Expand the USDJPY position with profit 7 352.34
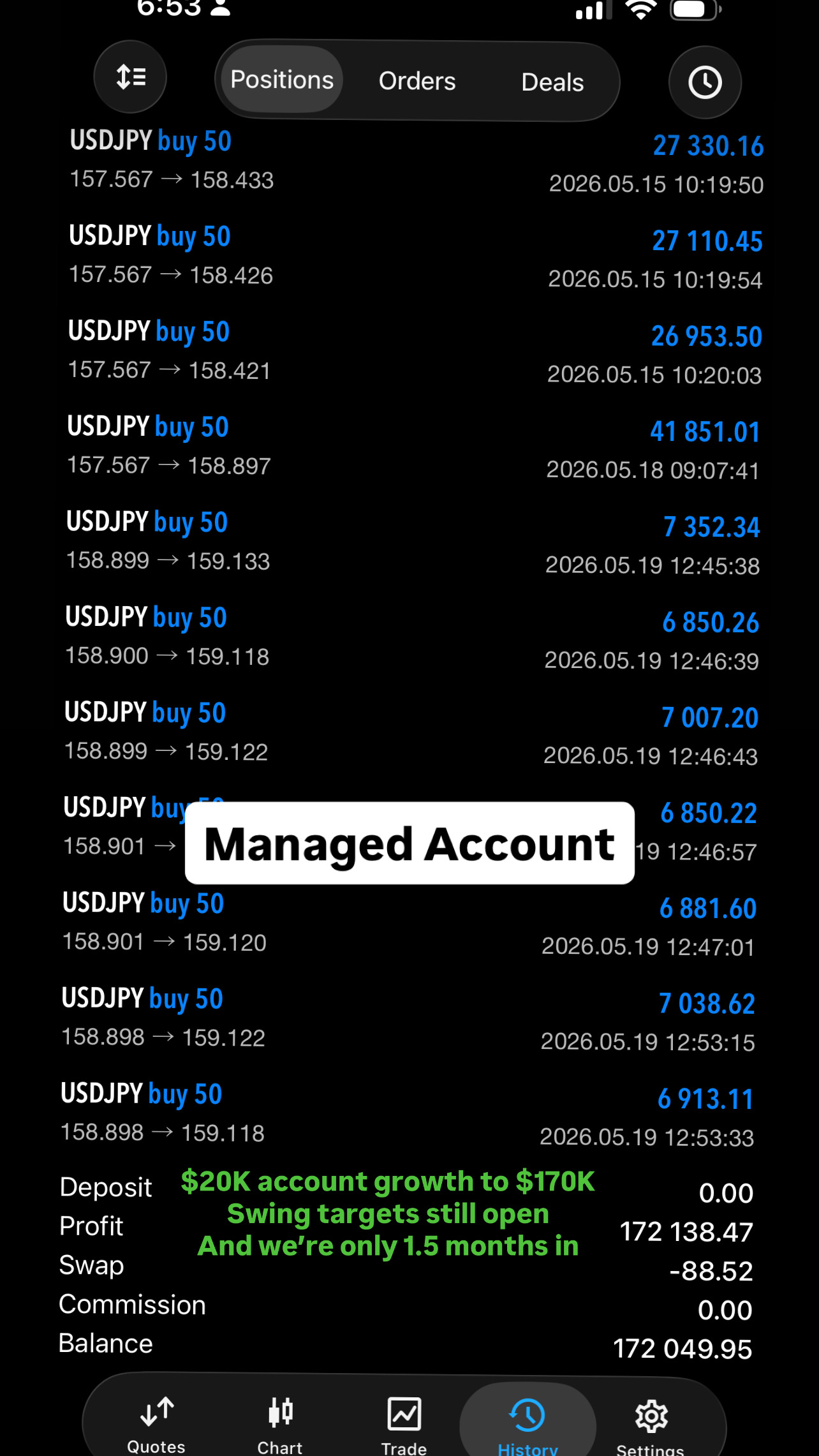The image size is (819, 1456). [413, 542]
